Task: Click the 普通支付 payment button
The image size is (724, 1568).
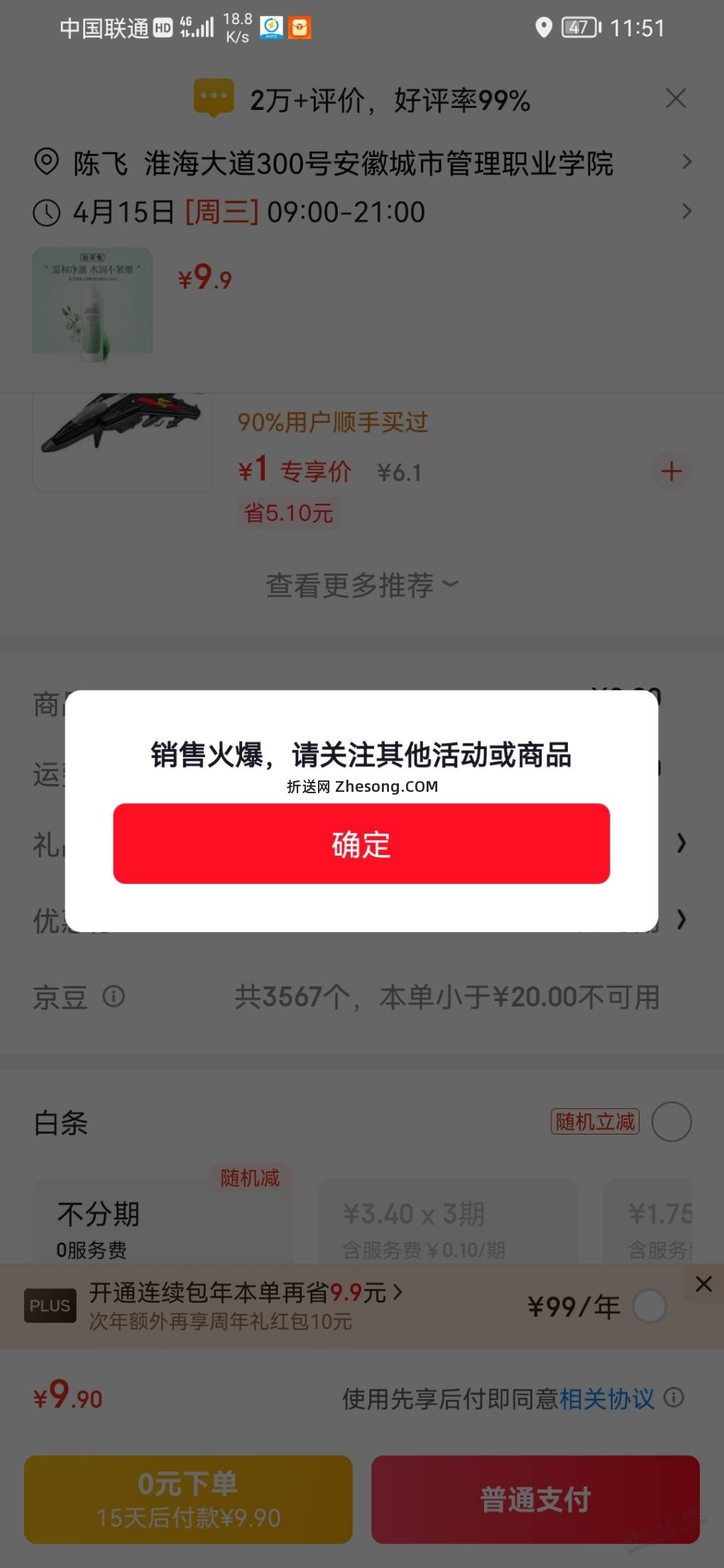Action: [536, 1499]
